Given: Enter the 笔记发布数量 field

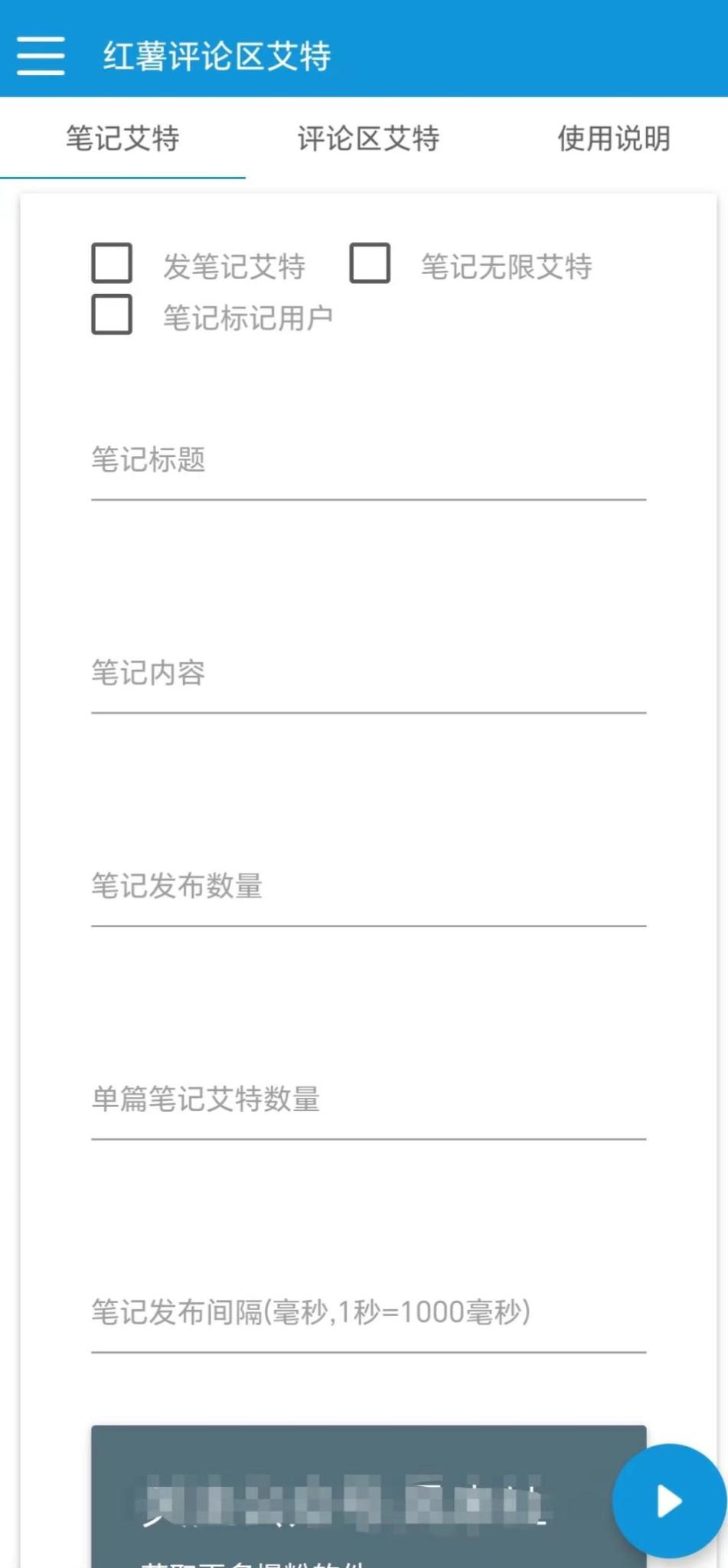Looking at the screenshot, I should pyautogui.click(x=368, y=887).
